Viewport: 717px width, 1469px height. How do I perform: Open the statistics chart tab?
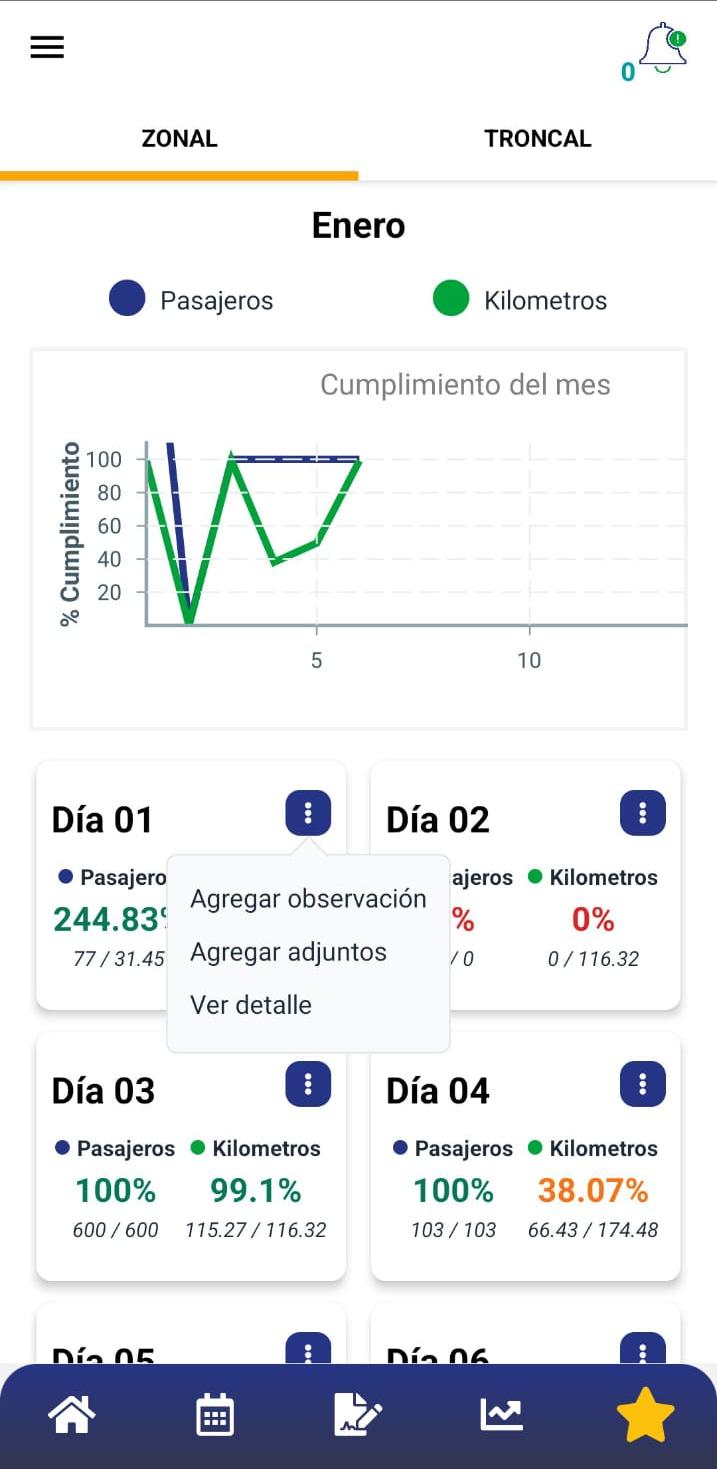pyautogui.click(x=501, y=1415)
